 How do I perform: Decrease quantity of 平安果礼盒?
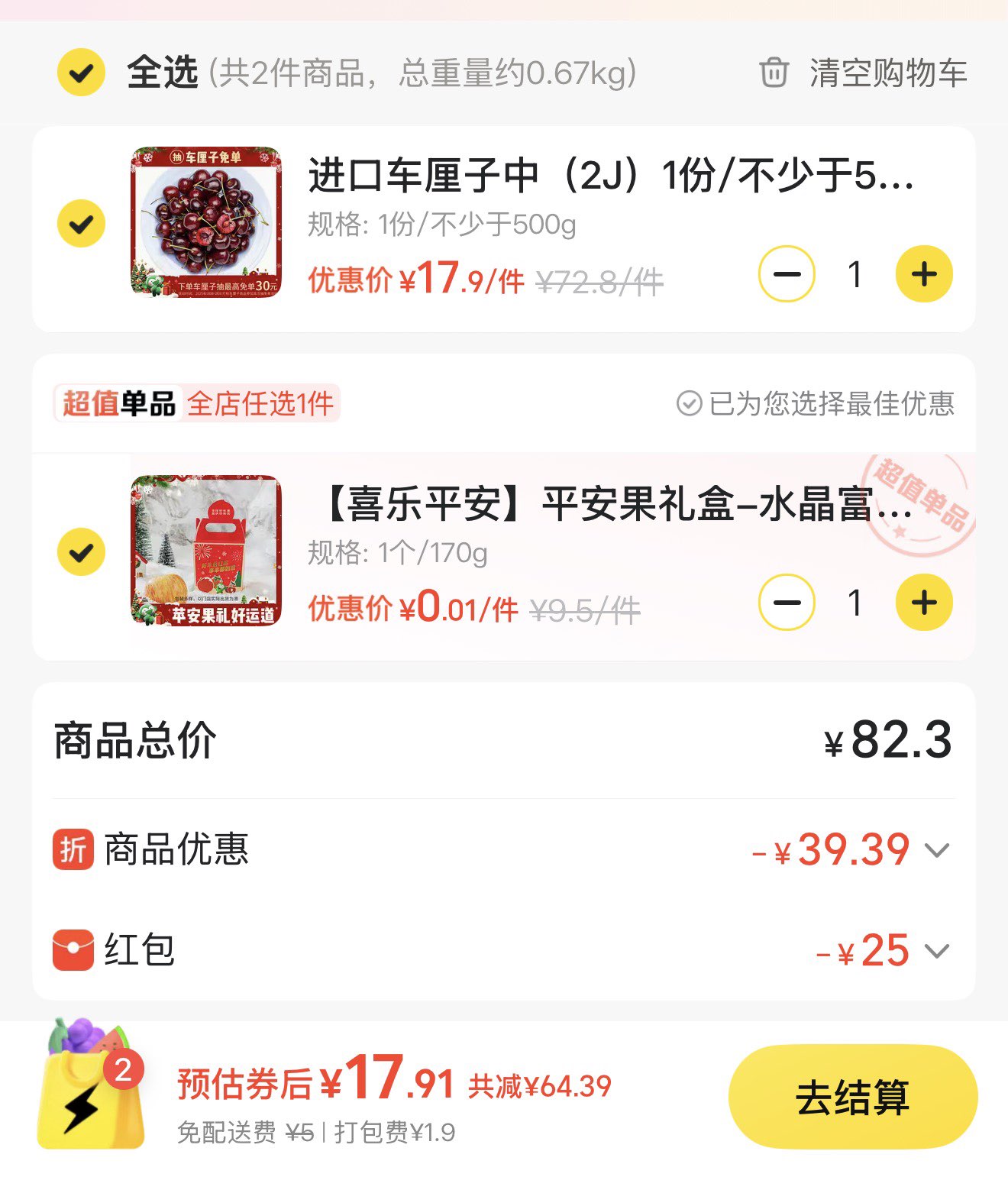[787, 603]
